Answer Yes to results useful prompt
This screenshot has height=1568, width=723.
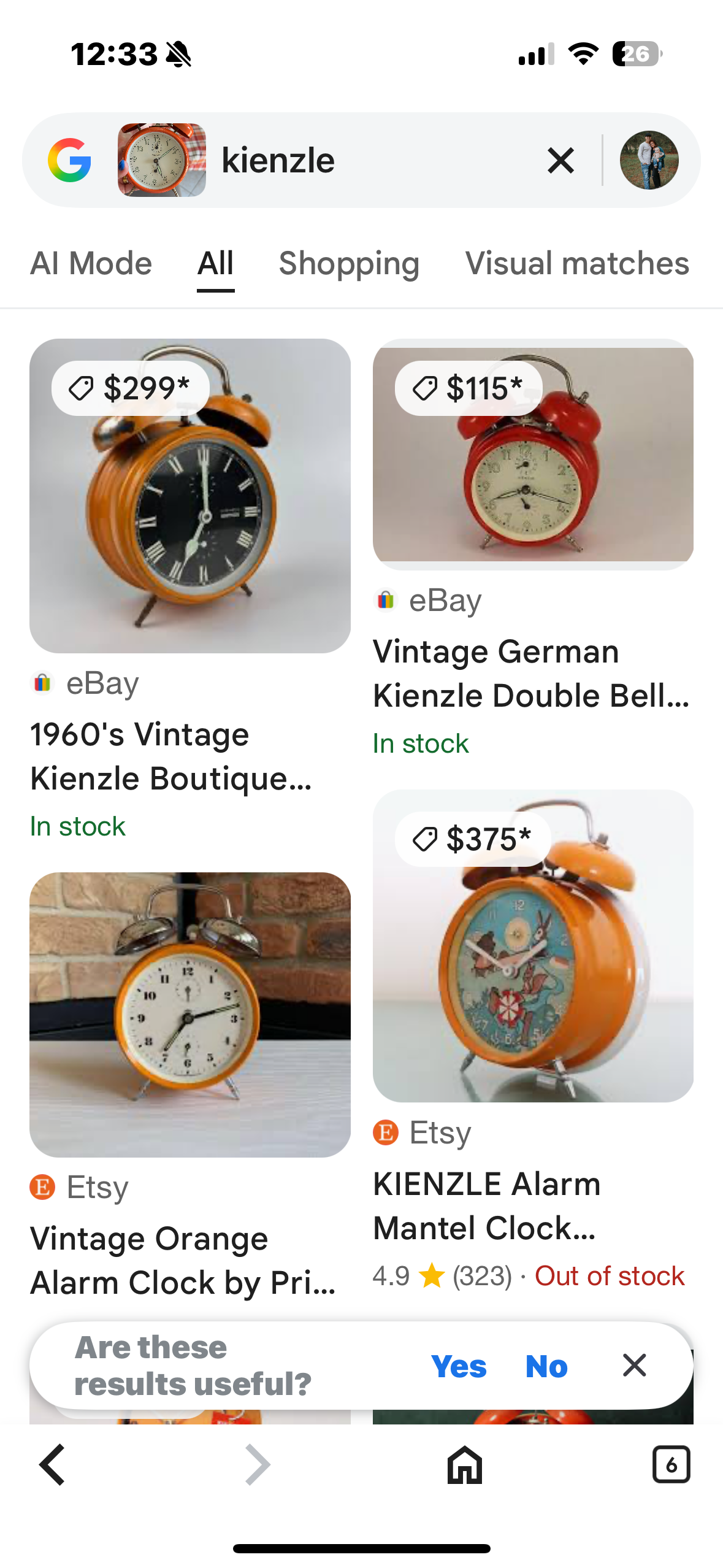[x=458, y=1366]
